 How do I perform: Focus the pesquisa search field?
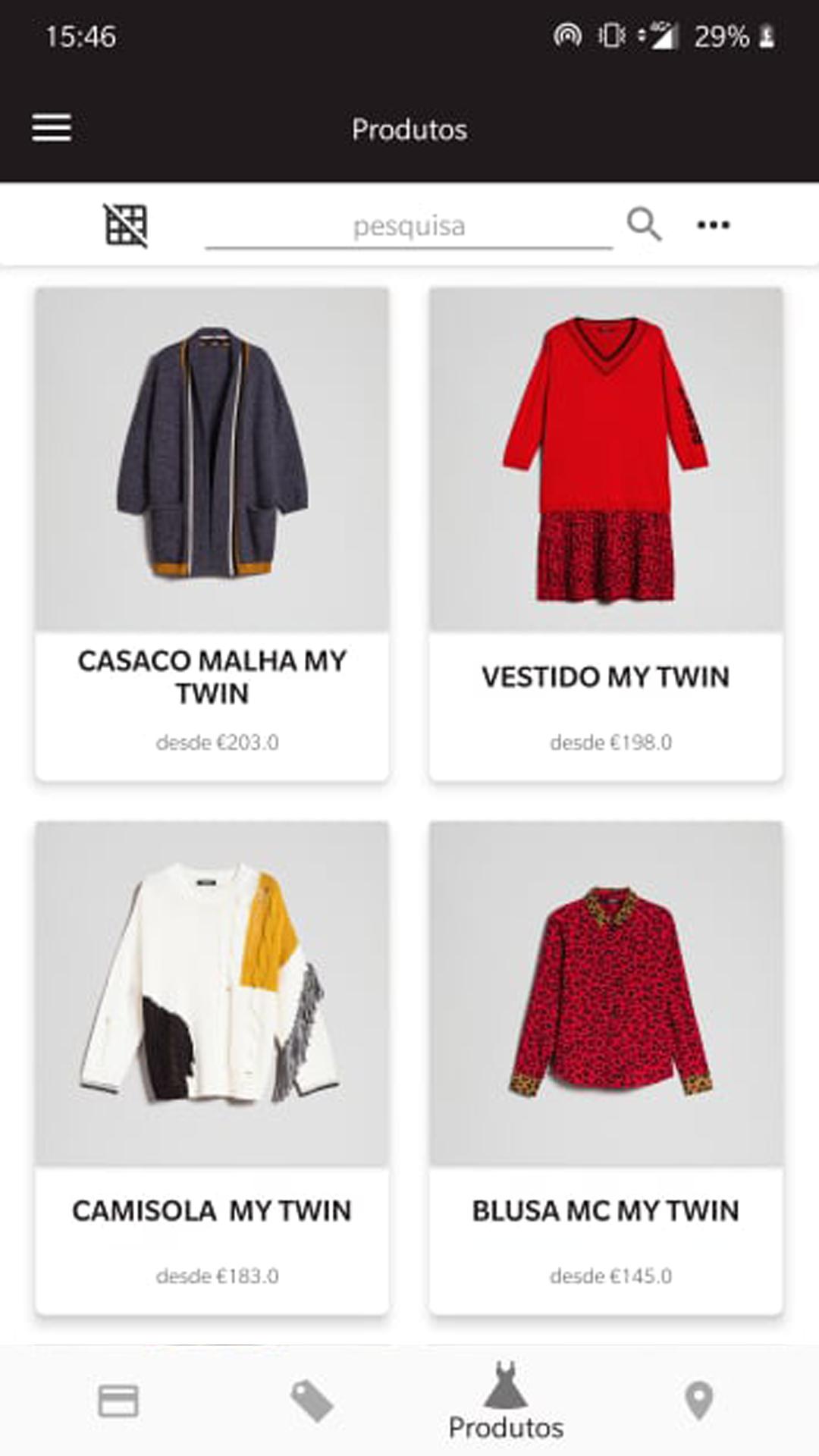[x=409, y=226]
